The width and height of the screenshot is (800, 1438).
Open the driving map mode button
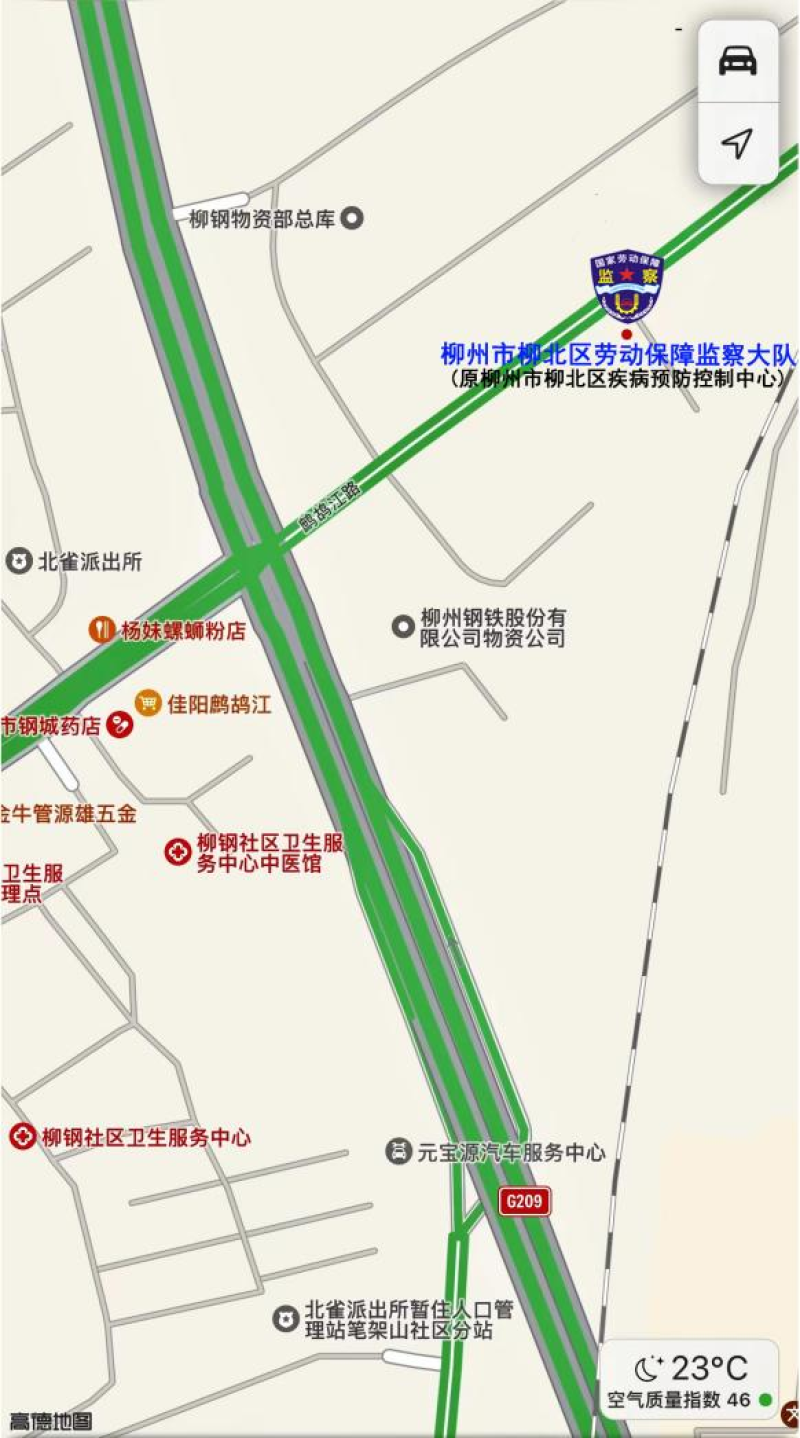[738, 61]
